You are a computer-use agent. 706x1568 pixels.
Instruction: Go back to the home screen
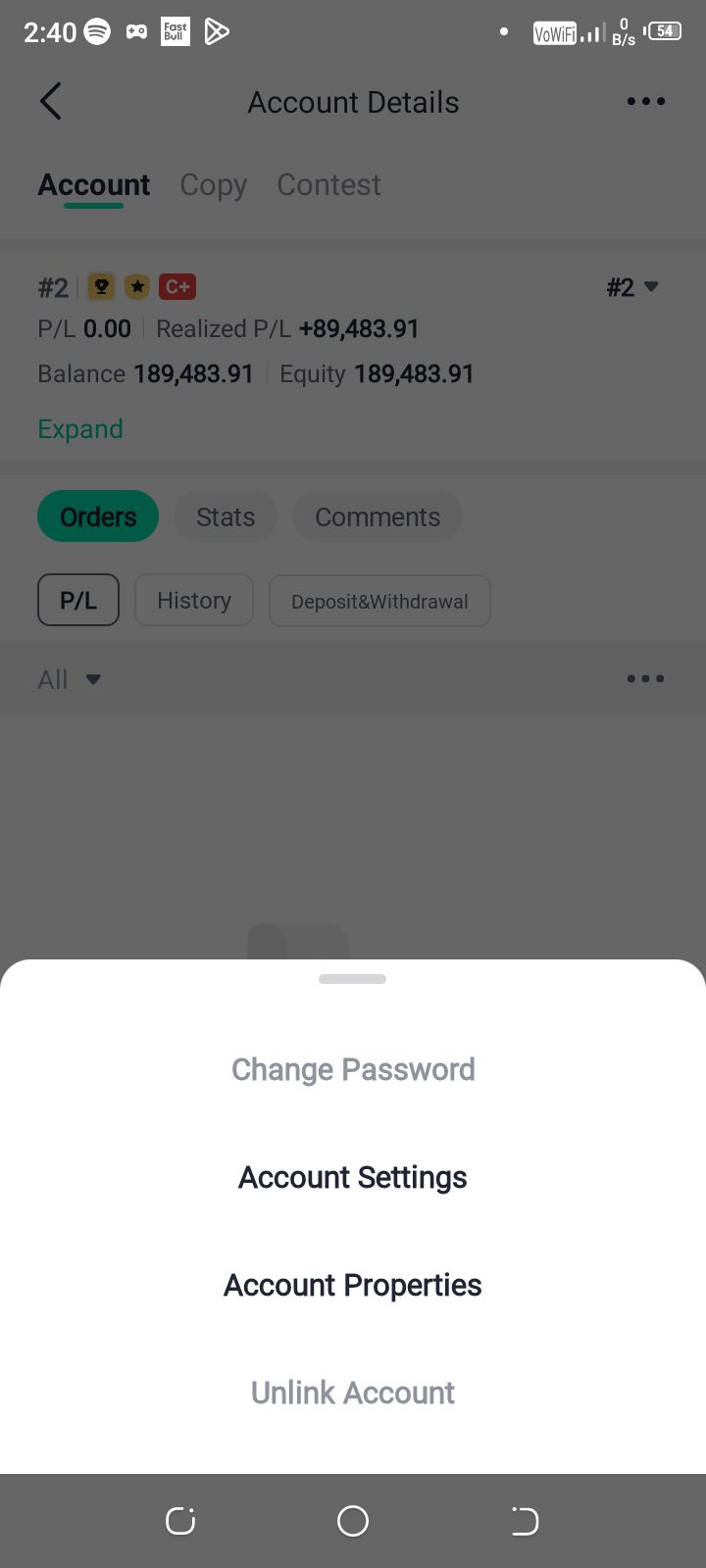(353, 1521)
